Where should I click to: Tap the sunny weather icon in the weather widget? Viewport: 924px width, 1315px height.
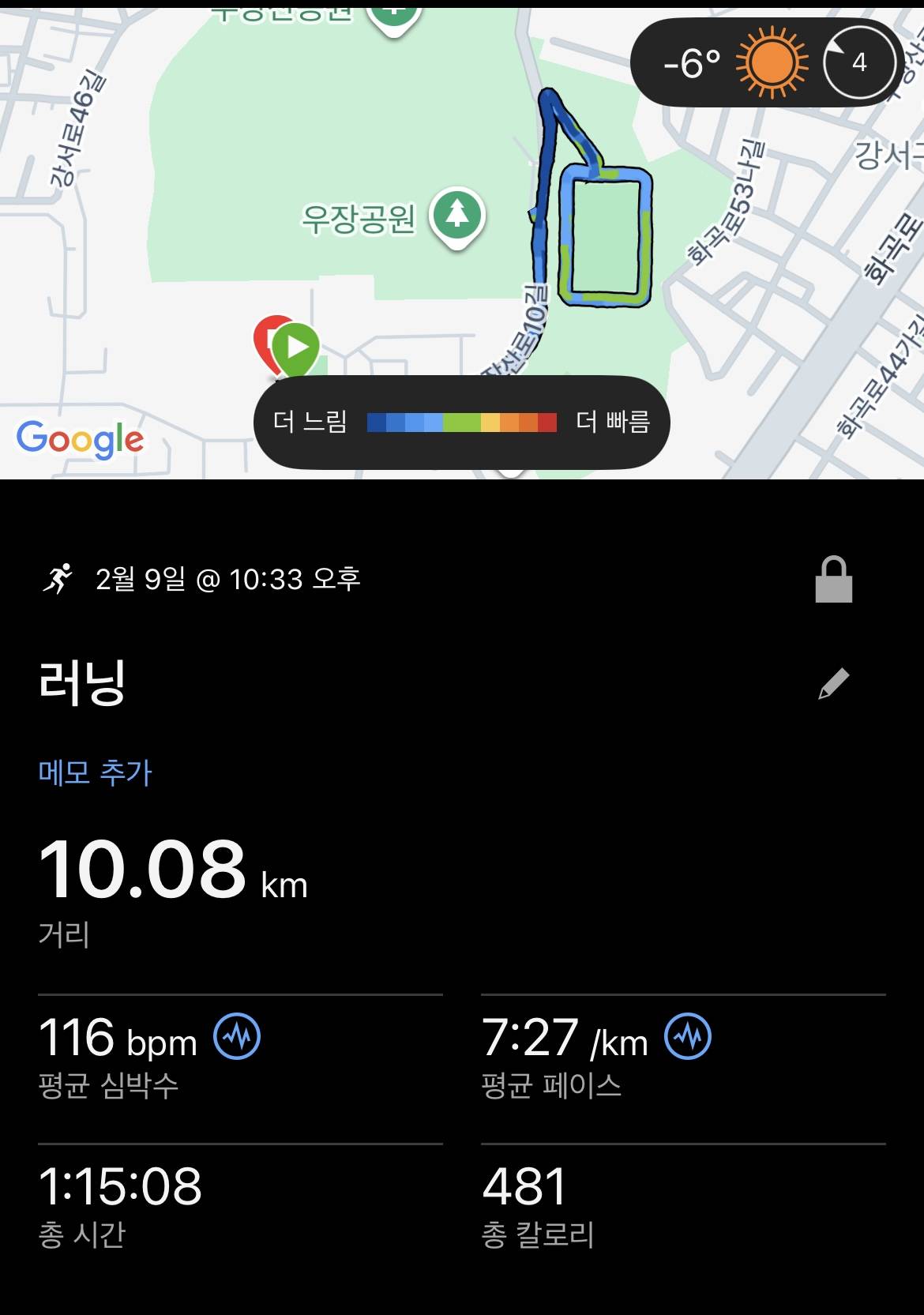771,62
